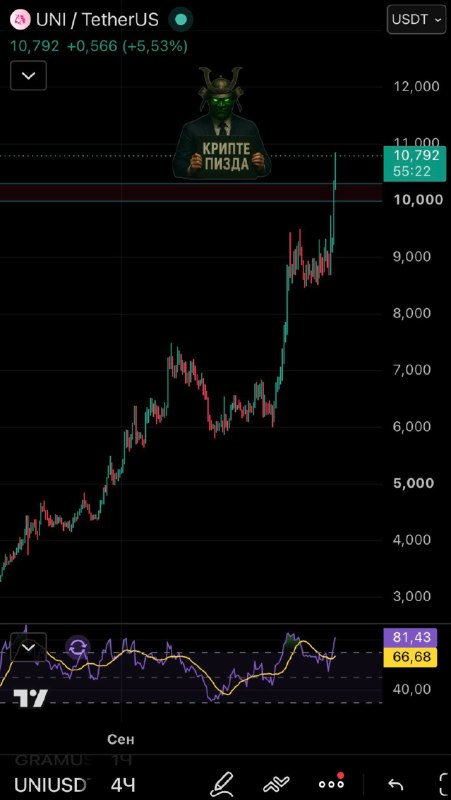This screenshot has width=451, height=800.
Task: Open the drawing tools pencil
Action: tap(222, 784)
